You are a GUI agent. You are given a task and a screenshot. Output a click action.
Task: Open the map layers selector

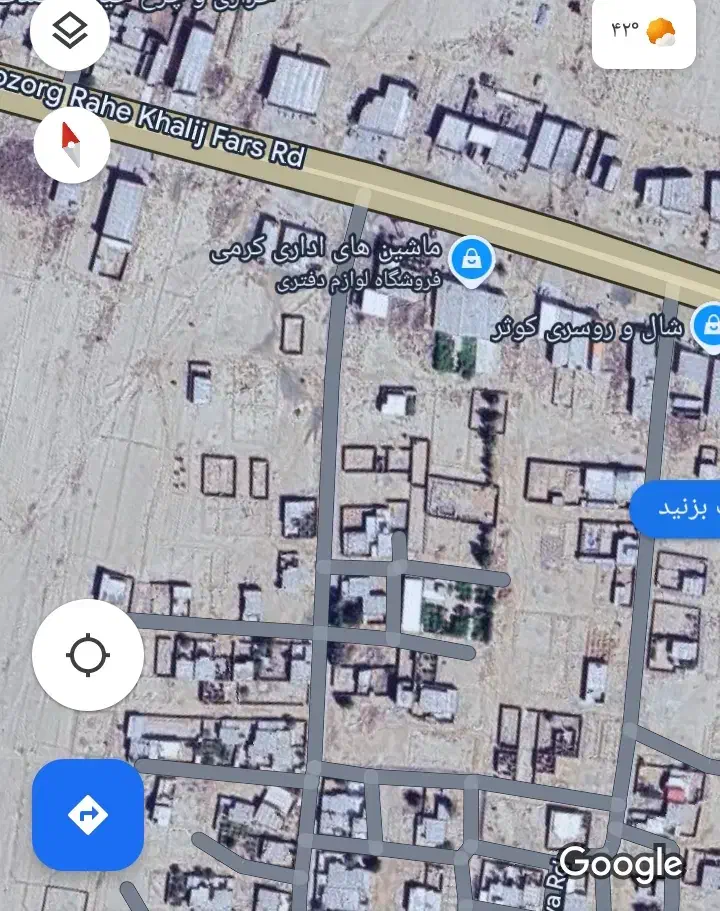(69, 31)
